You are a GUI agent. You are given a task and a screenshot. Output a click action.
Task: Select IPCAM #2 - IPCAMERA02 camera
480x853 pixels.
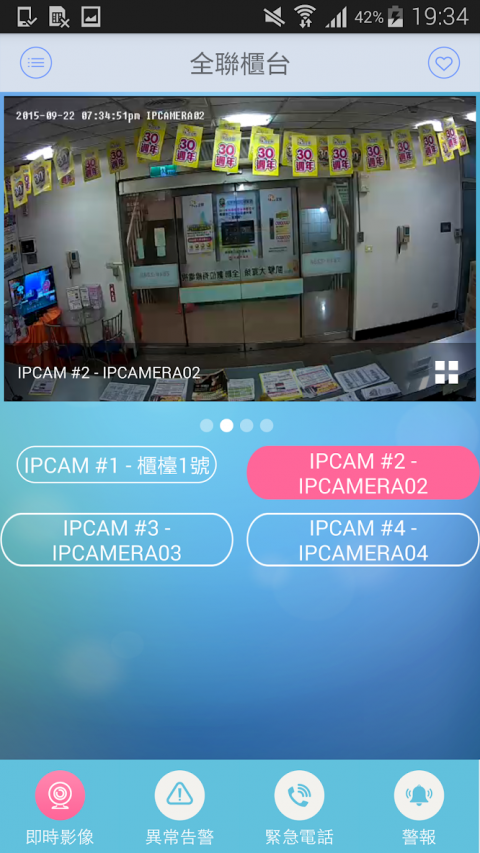click(x=363, y=473)
